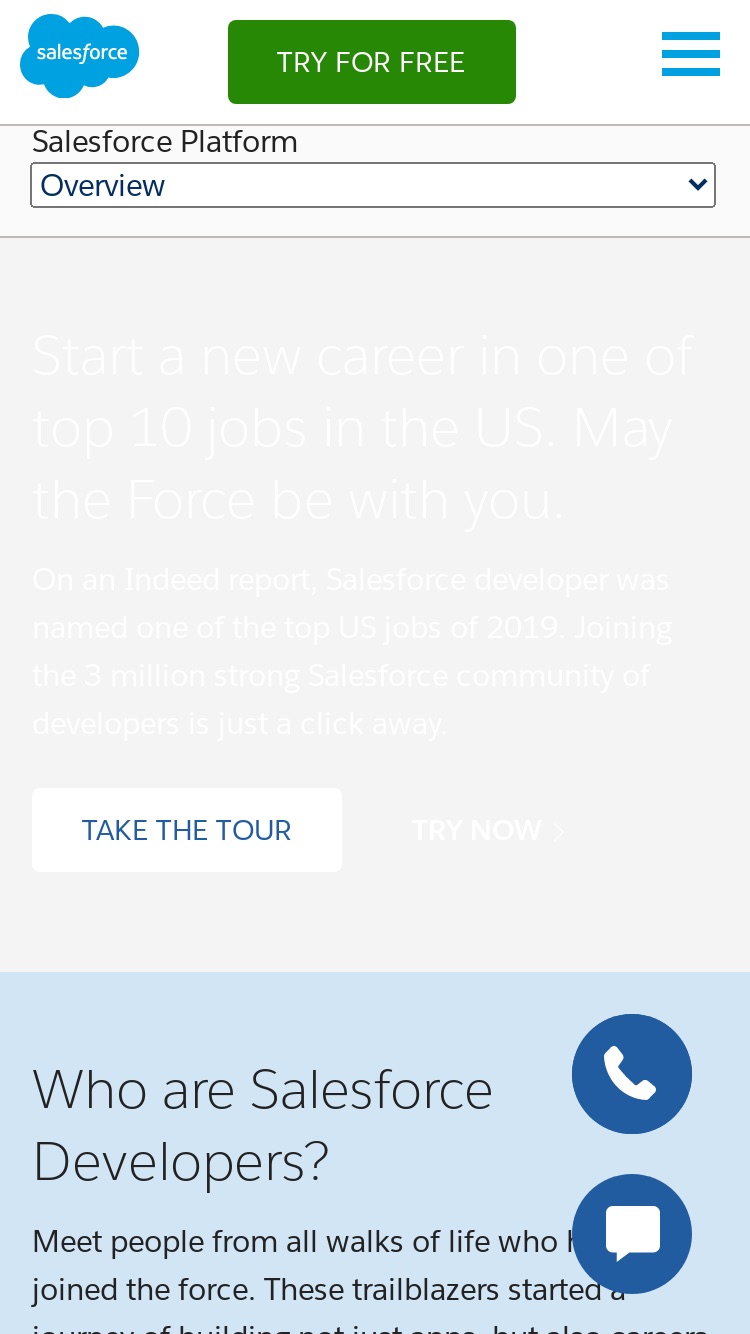Follow the TRY NOW link

(488, 830)
